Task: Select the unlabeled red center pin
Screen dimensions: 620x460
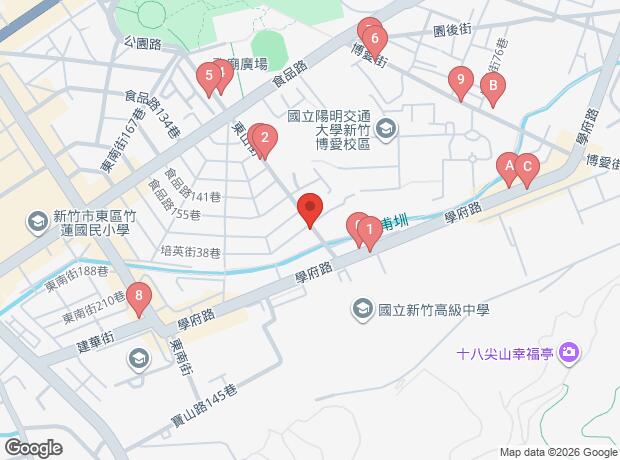Action: pos(310,208)
